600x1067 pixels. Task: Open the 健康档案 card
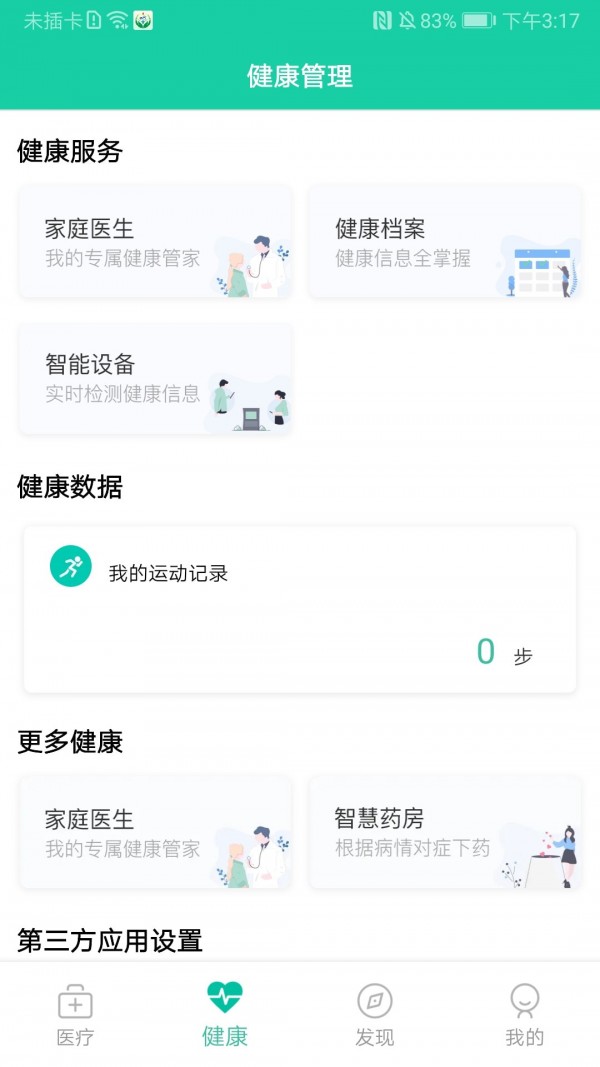point(445,242)
